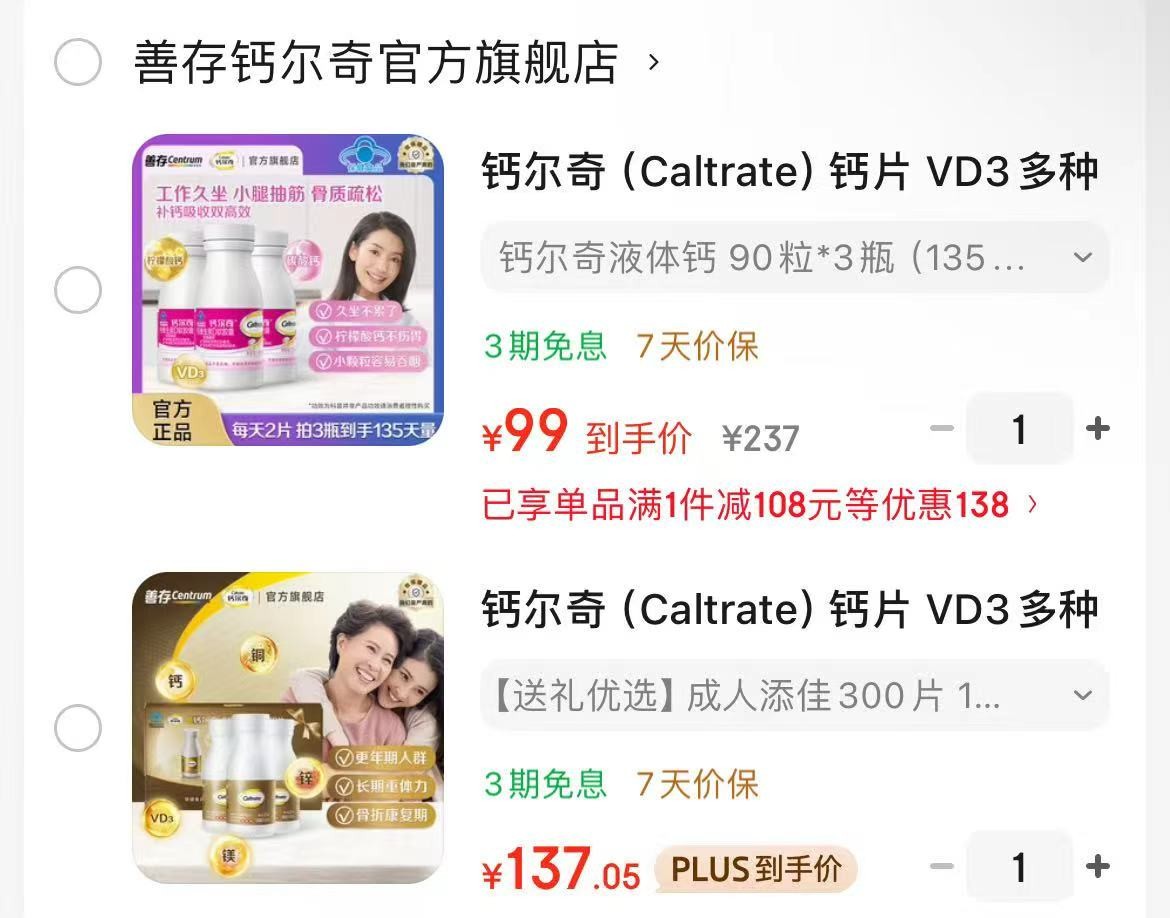This screenshot has height=918, width=1170.
Task: Decrease quantity of the ¥137.05 item
Action: pyautogui.click(x=942, y=867)
